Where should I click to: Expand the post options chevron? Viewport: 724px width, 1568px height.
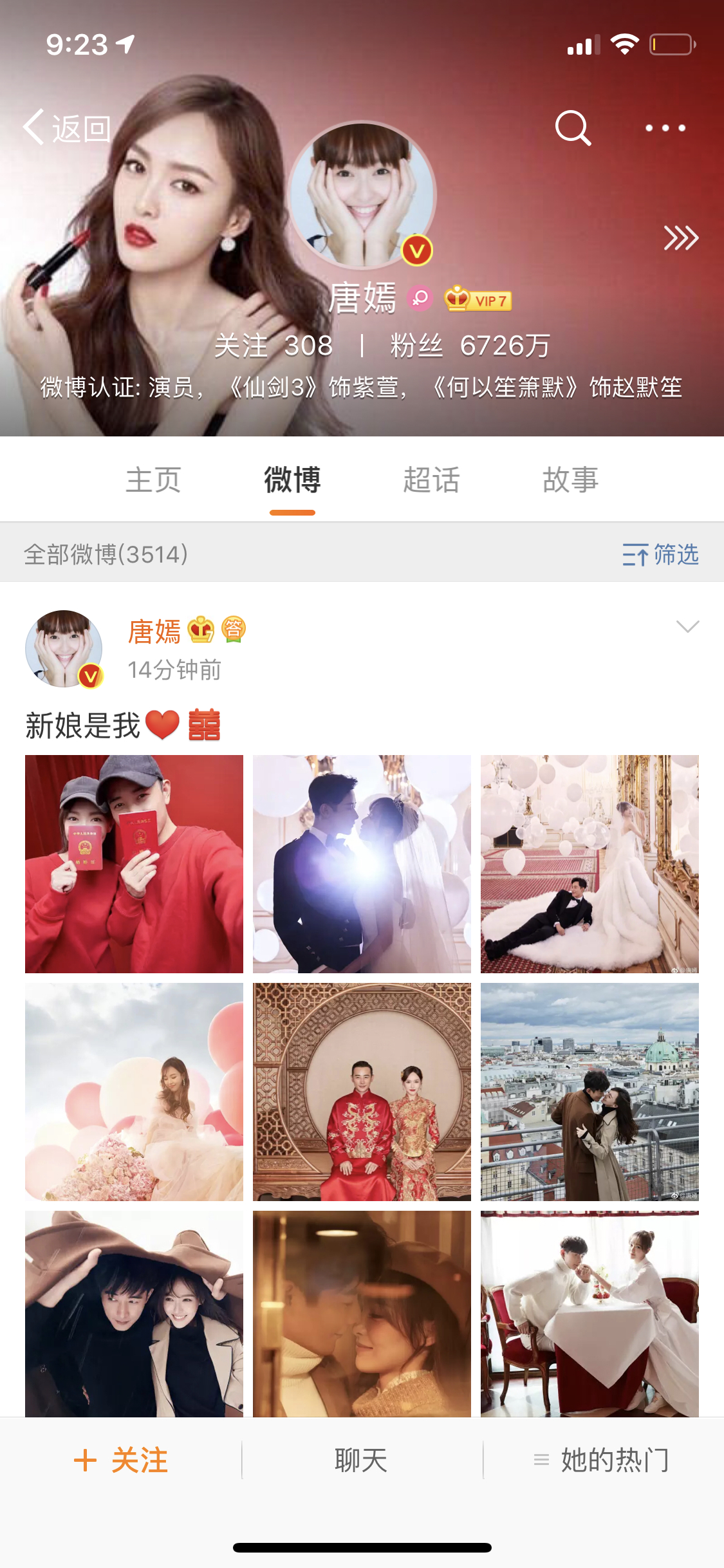[687, 626]
